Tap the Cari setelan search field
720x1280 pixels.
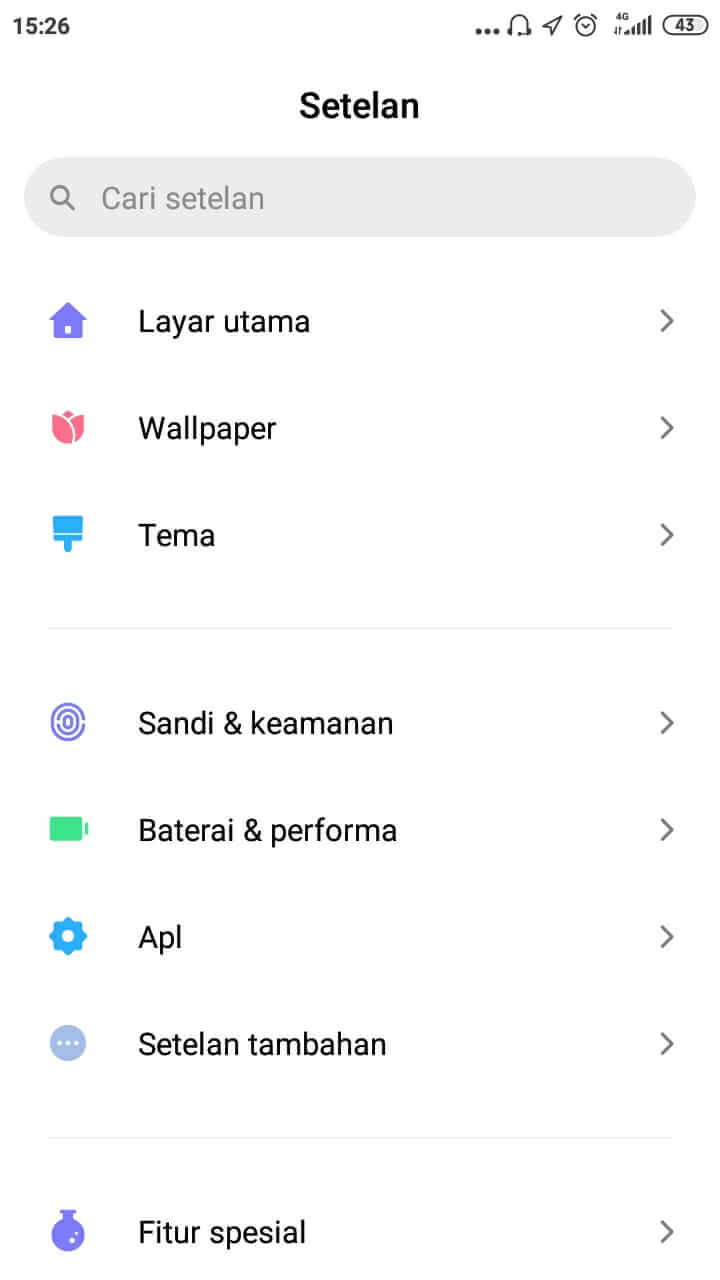360,197
